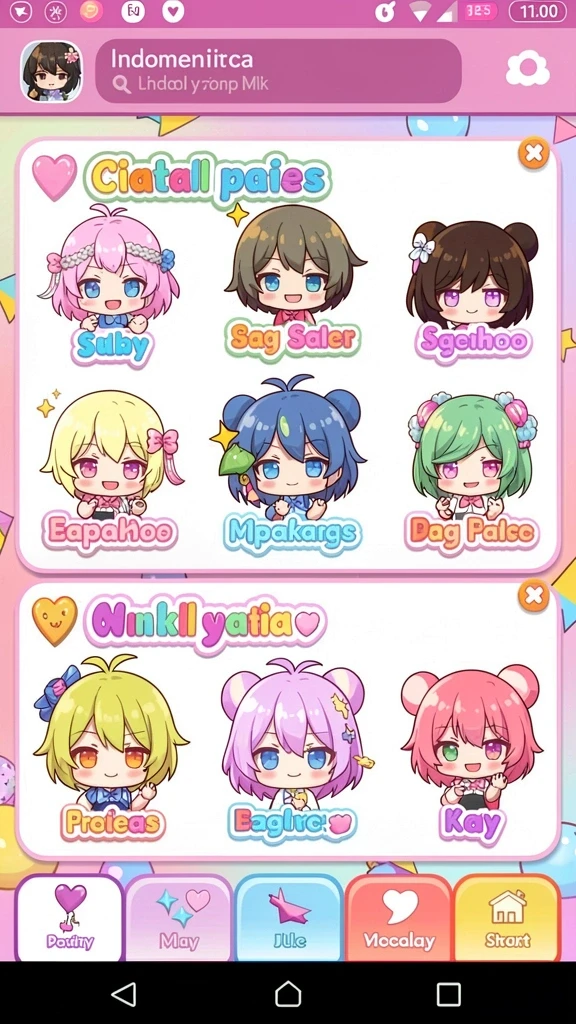Tap the system back button
The height and width of the screenshot is (1024, 576).
pyautogui.click(x=123, y=994)
